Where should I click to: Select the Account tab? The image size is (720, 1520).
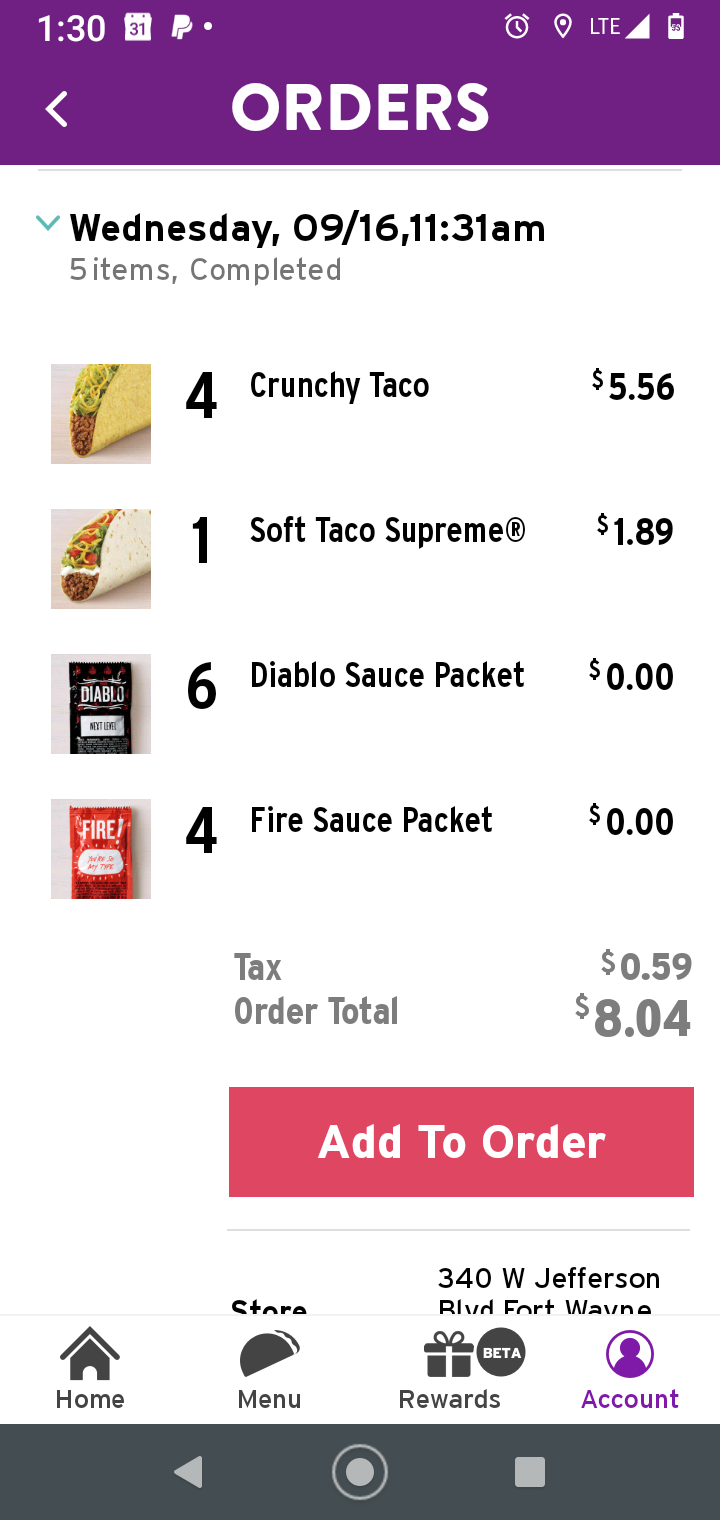[x=630, y=1369]
